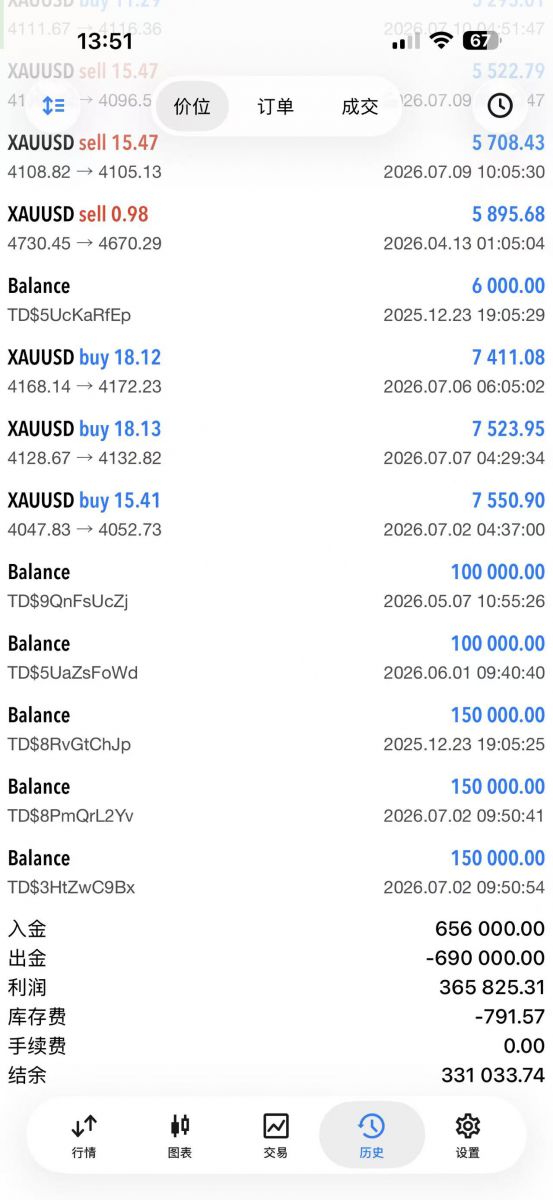Open the XAUUSD buy 15.41 trade
Viewport: 553px width, 1200px height.
click(276, 514)
